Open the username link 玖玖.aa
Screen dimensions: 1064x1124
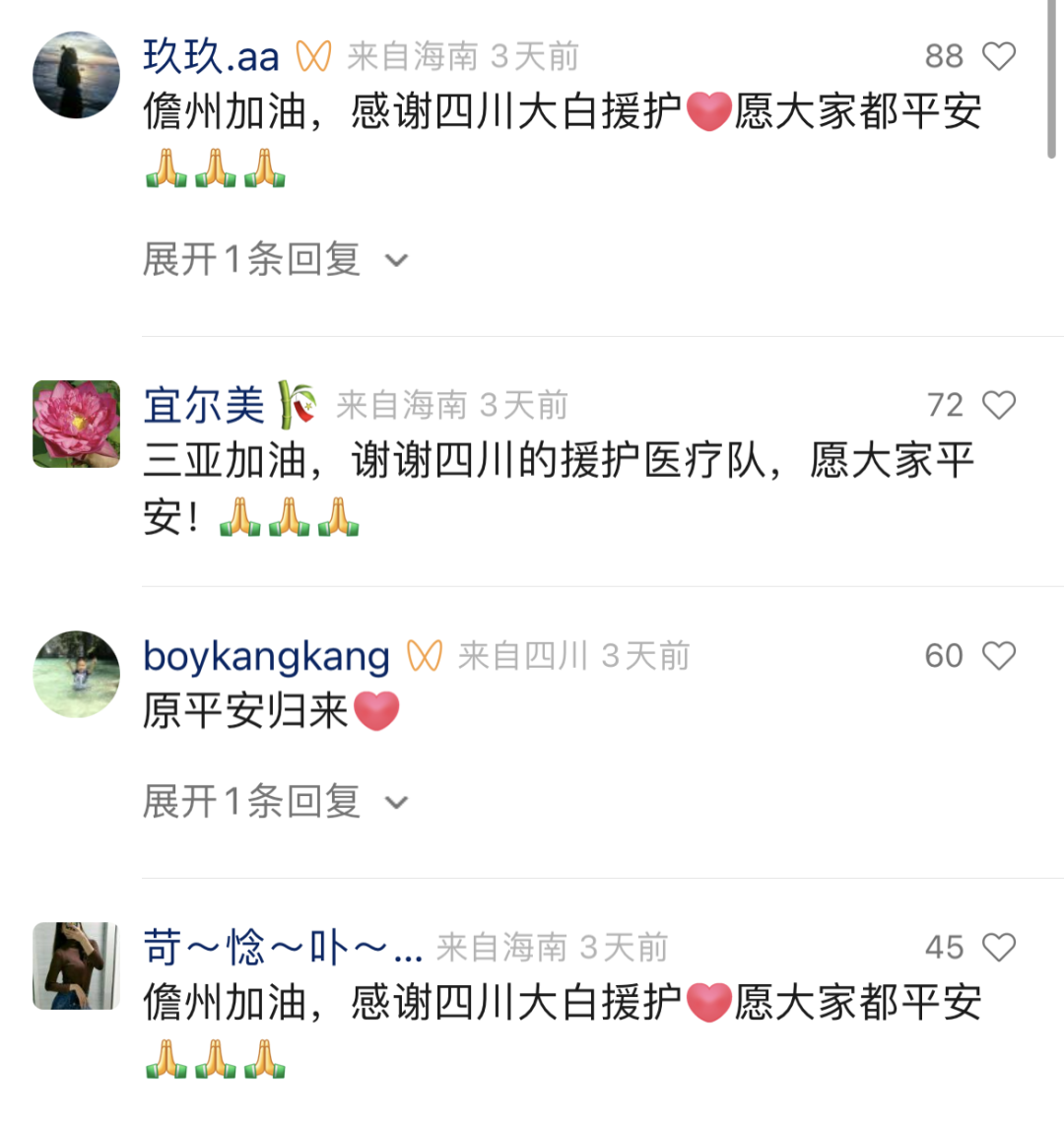(211, 56)
